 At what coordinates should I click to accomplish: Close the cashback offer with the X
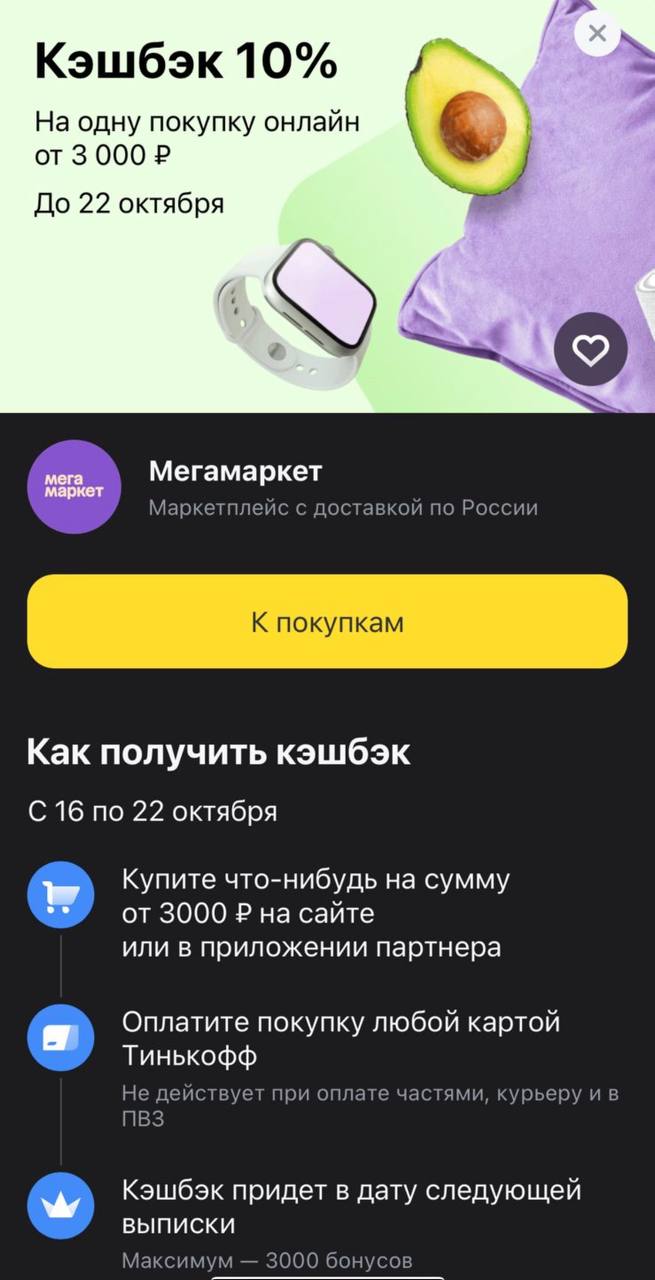point(597,34)
